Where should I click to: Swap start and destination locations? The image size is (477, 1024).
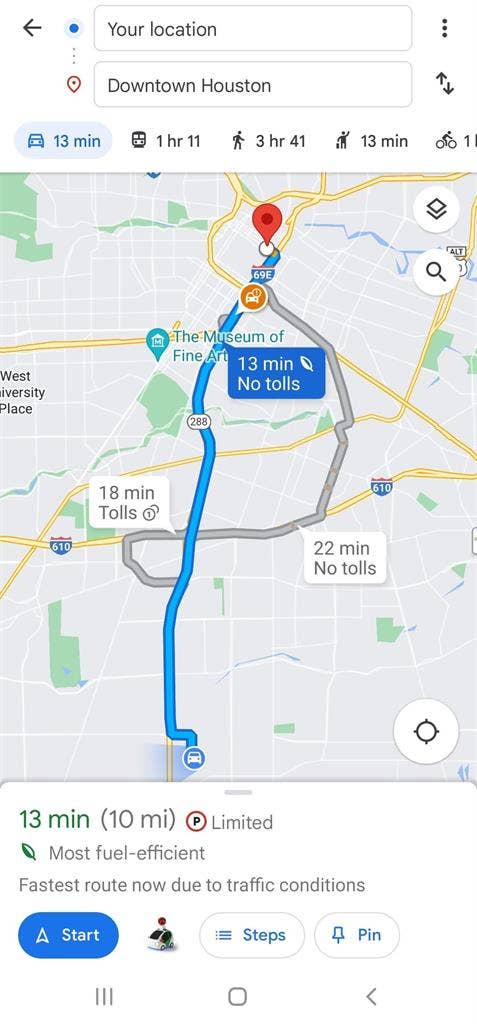(x=444, y=84)
